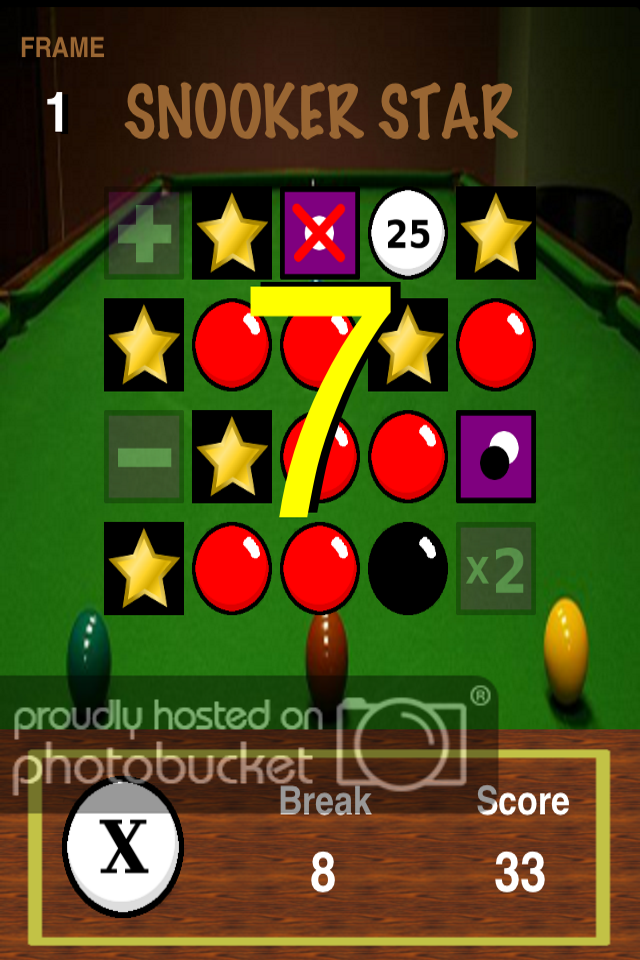Viewport: 640px width, 960px height.
Task: Select the green minus tile
Action: (144, 457)
